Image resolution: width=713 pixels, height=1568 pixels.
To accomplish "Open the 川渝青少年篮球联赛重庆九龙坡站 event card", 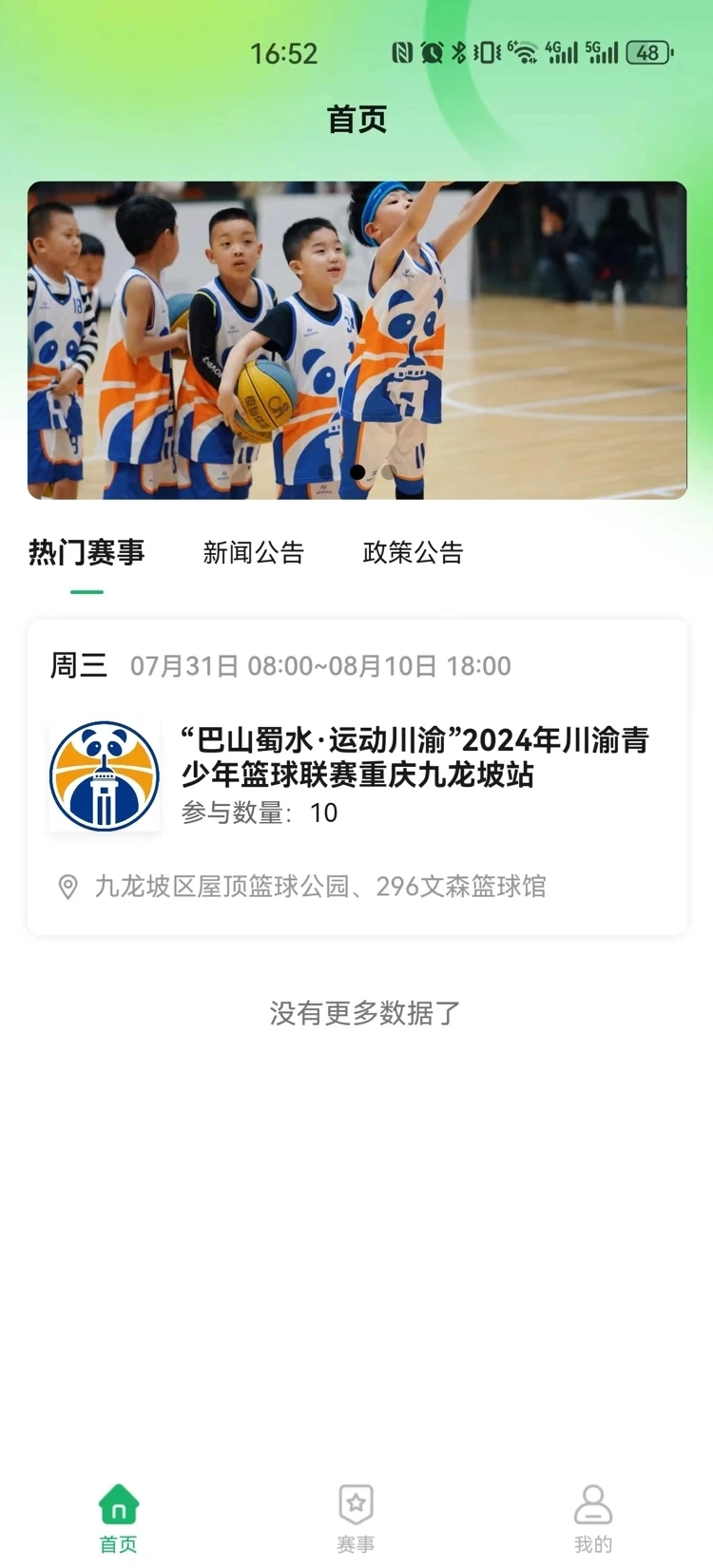I will click(356, 776).
